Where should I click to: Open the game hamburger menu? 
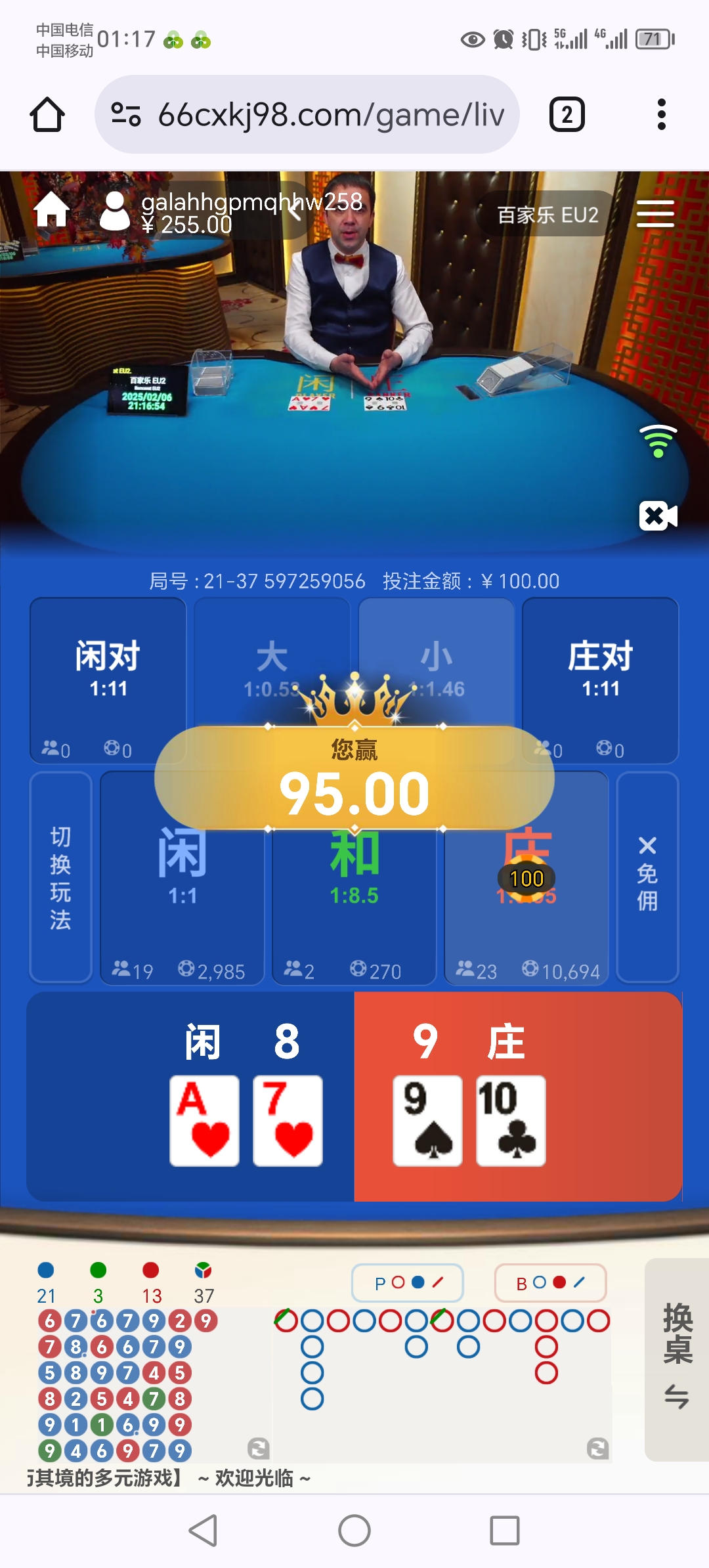point(655,214)
